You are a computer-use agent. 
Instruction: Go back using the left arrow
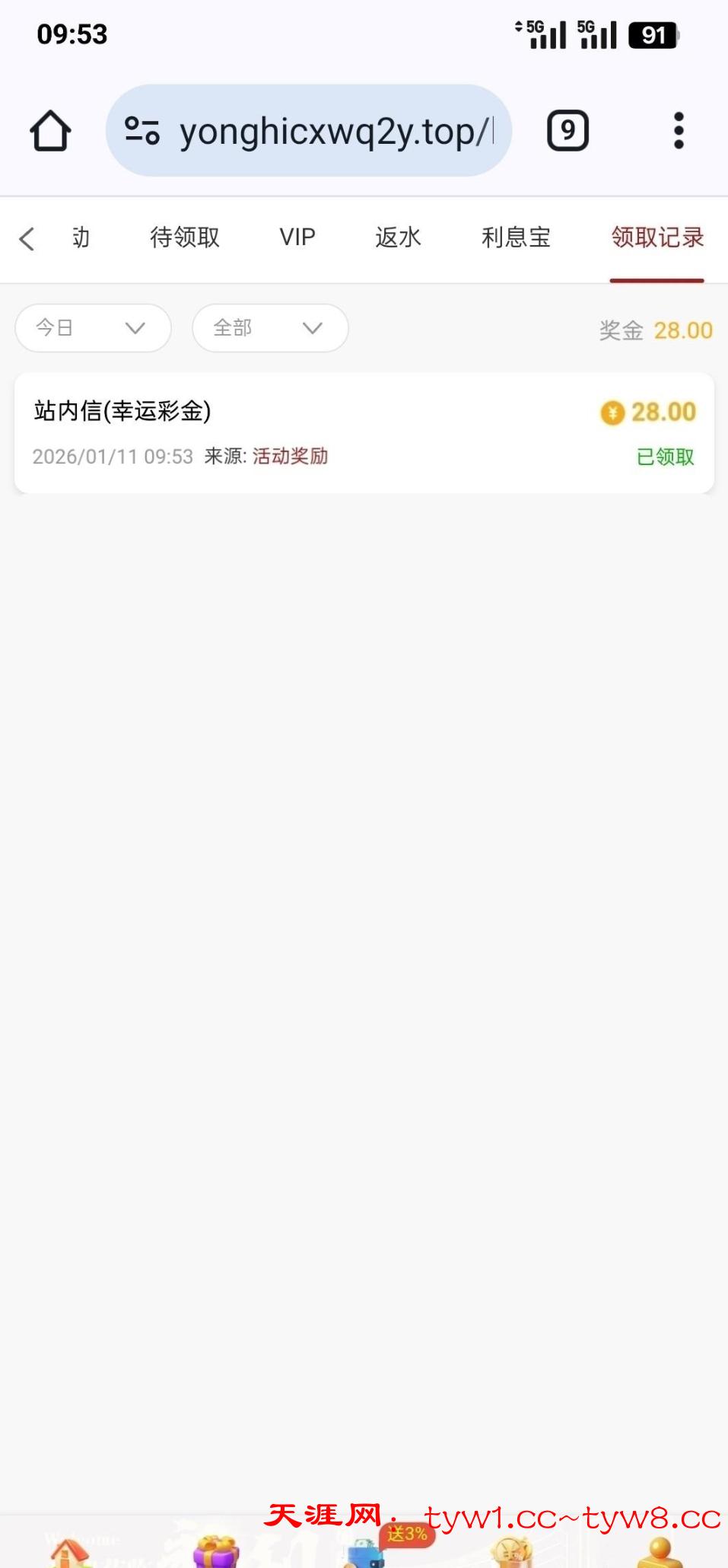tap(27, 238)
